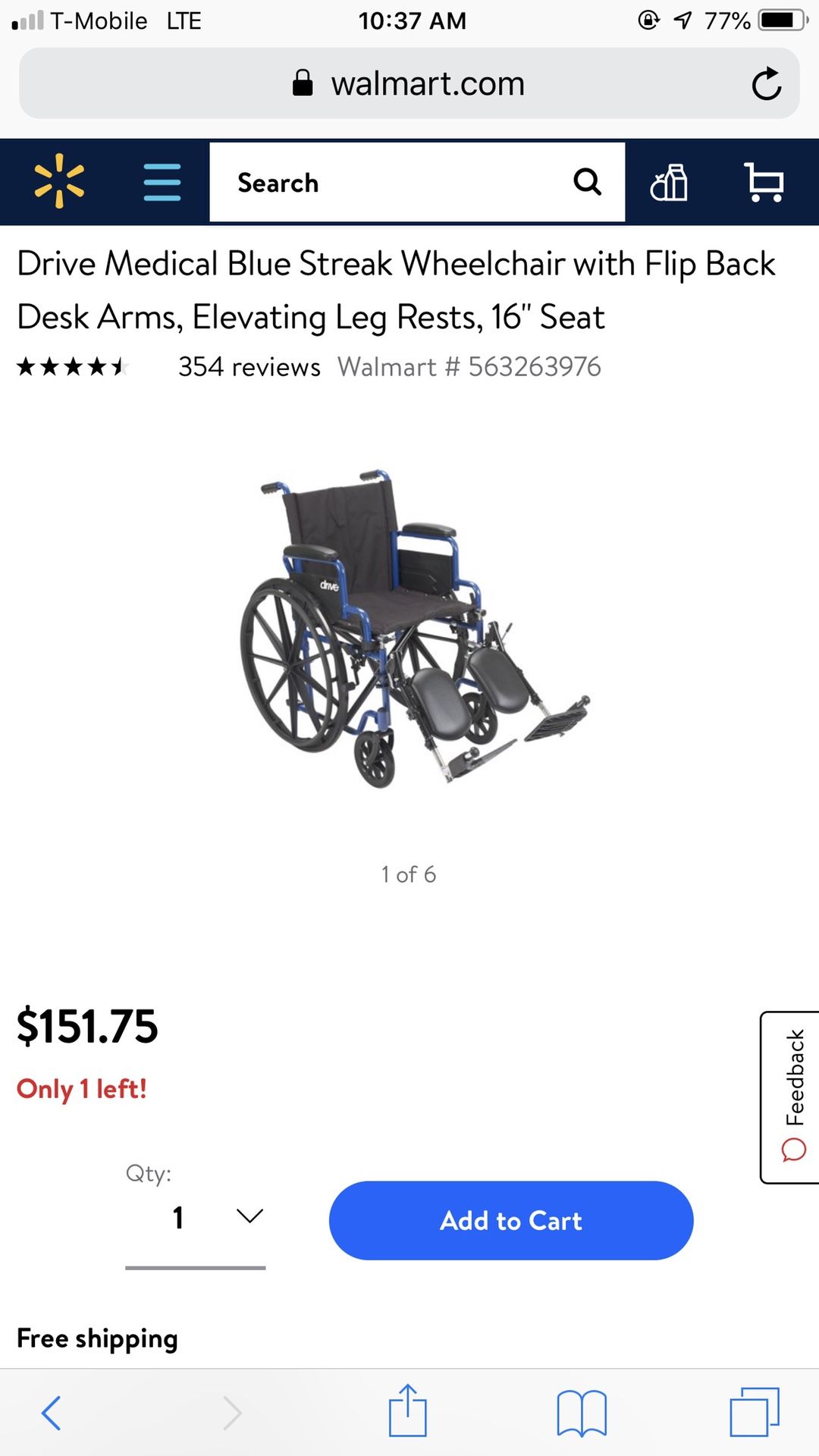
Task: Go back to the previous page
Action: (x=52, y=1412)
